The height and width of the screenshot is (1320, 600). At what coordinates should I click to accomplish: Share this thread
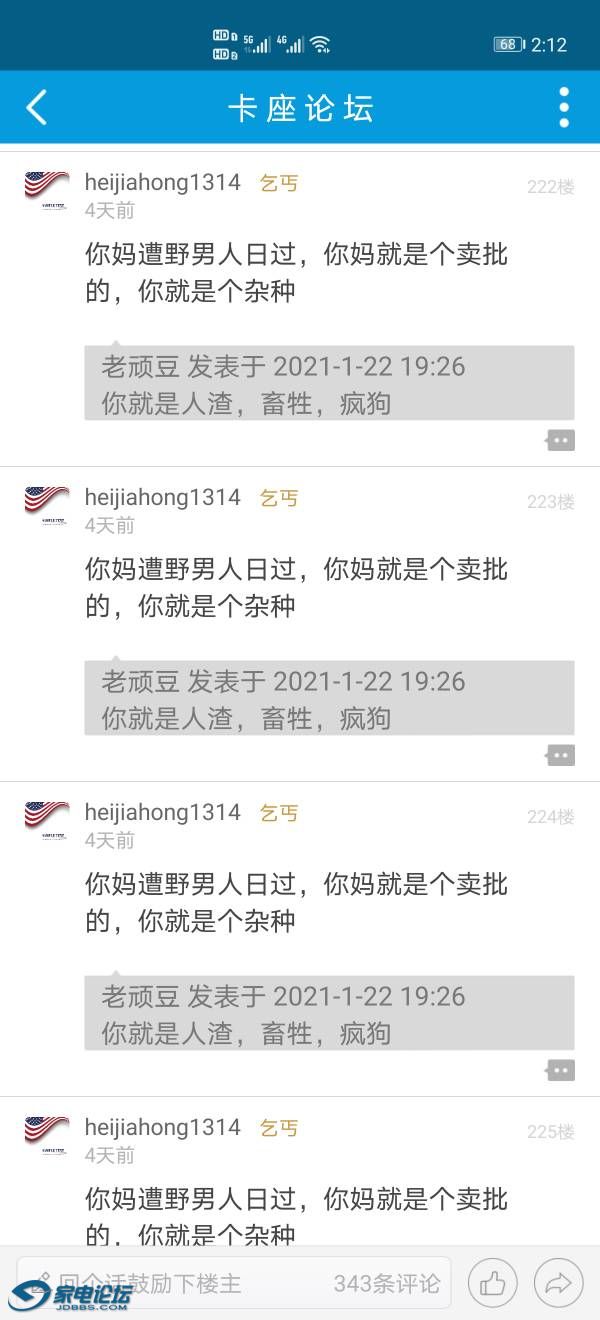pyautogui.click(x=558, y=1283)
